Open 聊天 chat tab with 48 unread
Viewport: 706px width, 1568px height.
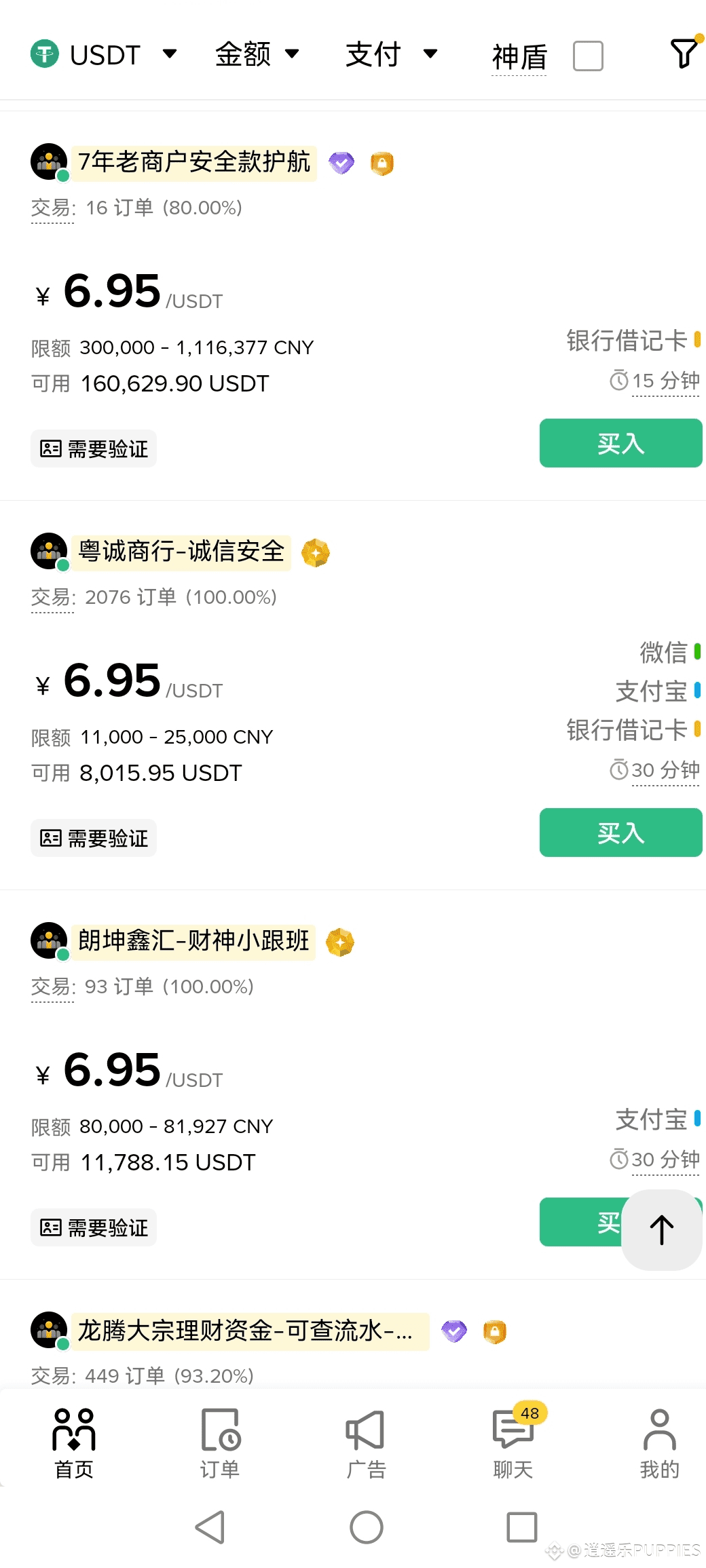[x=513, y=1442]
